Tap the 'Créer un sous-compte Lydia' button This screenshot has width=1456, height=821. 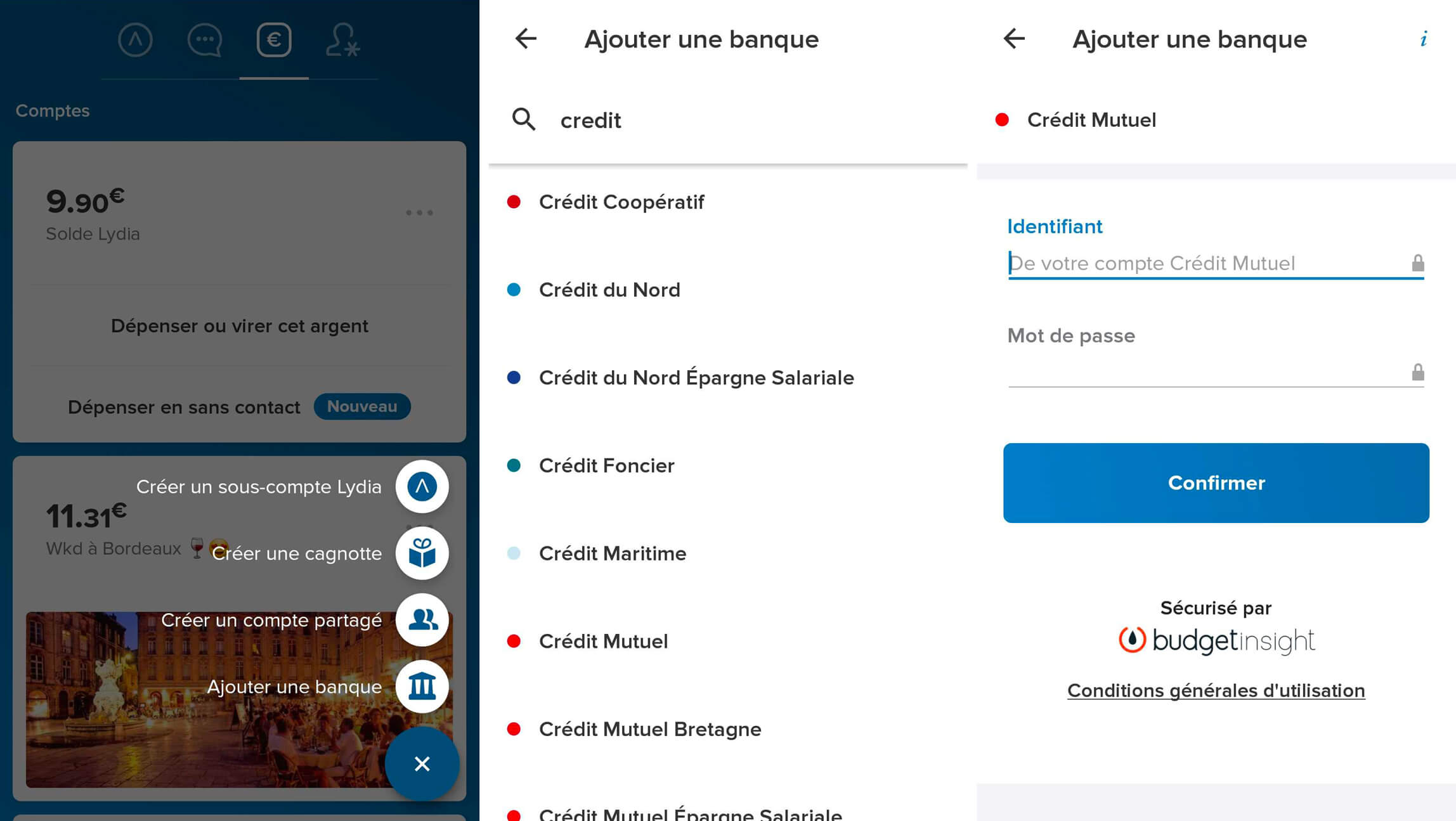pos(422,487)
